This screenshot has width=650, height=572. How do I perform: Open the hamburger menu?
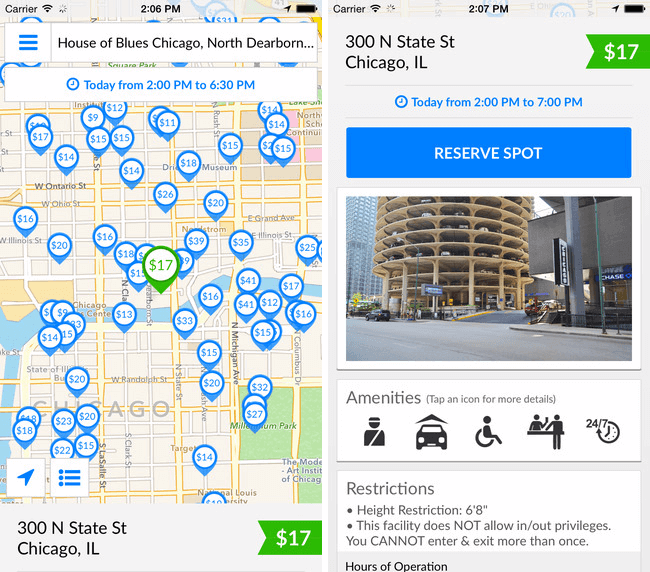(28, 43)
